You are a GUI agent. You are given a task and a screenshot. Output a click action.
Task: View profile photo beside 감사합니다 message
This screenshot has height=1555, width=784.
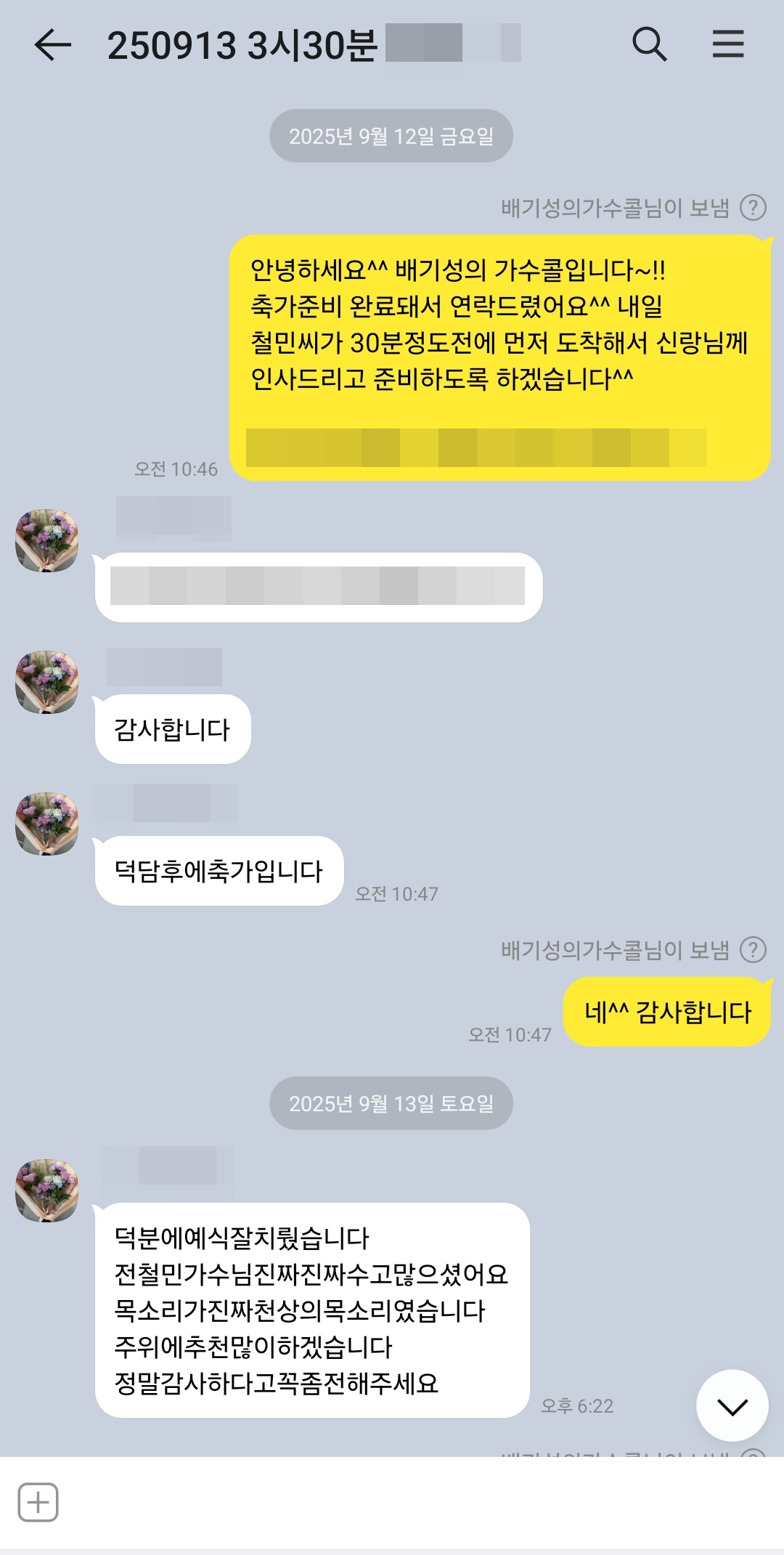click(x=47, y=682)
